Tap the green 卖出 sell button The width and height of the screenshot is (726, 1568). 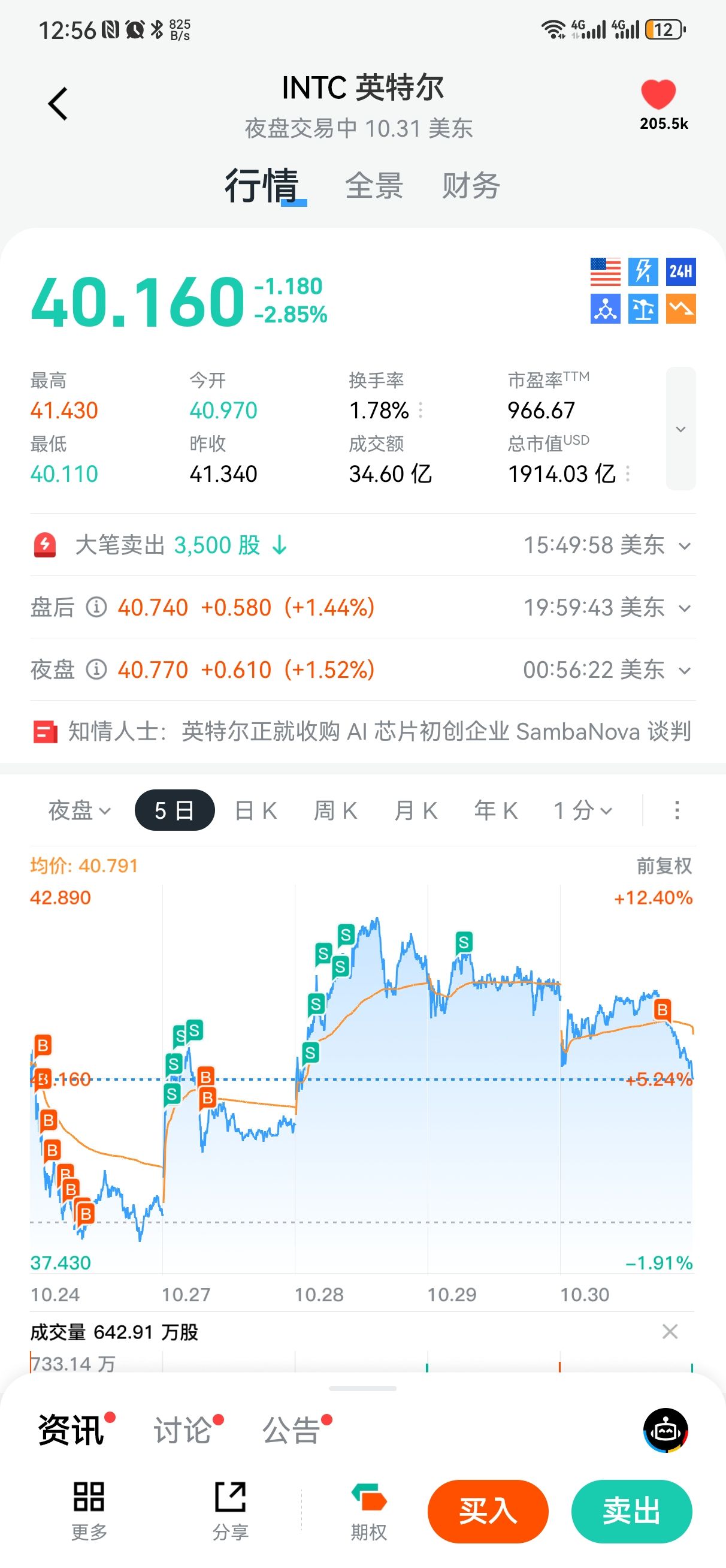click(631, 1512)
